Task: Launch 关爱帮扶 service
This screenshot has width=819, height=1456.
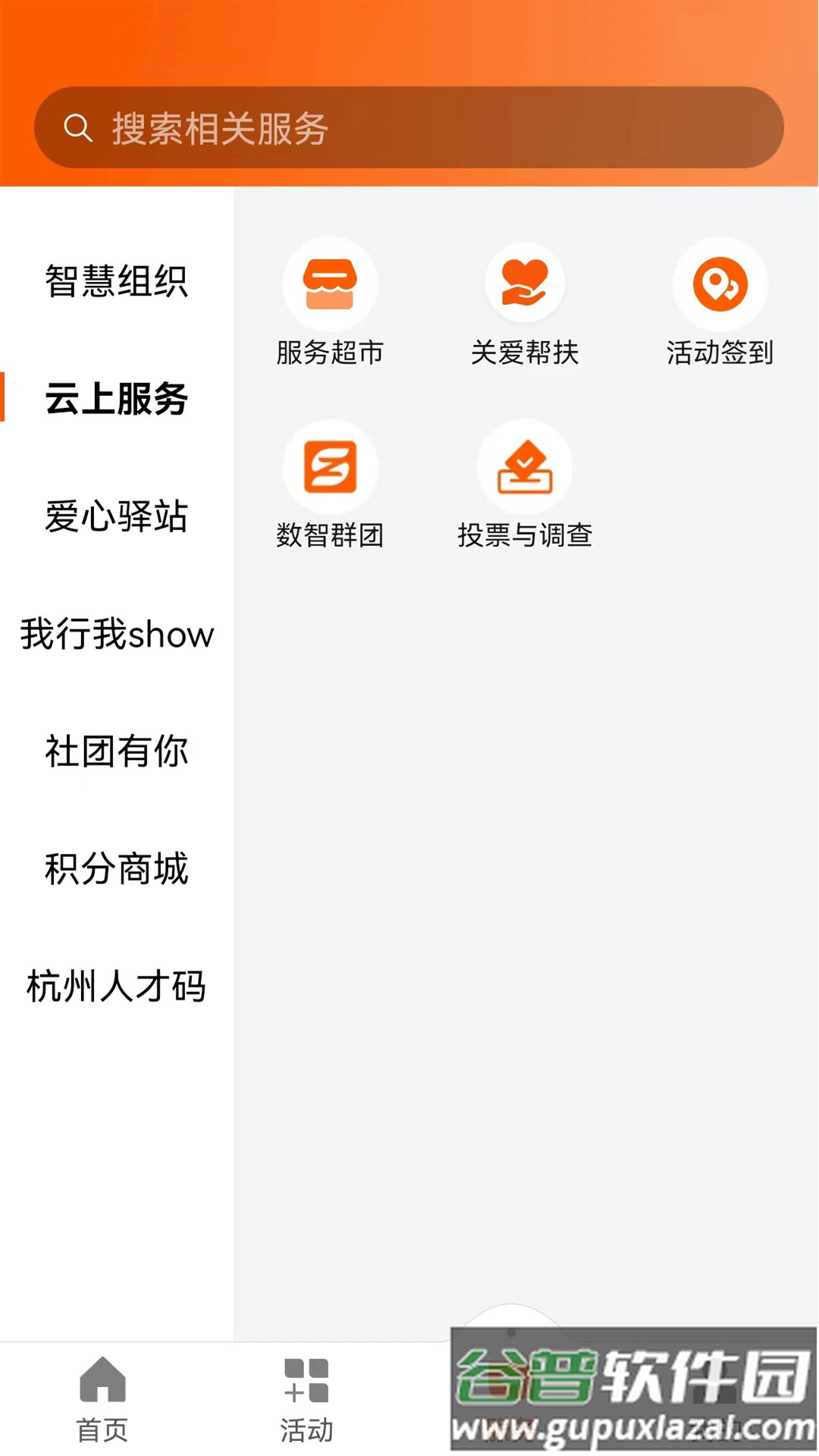Action: (x=525, y=303)
